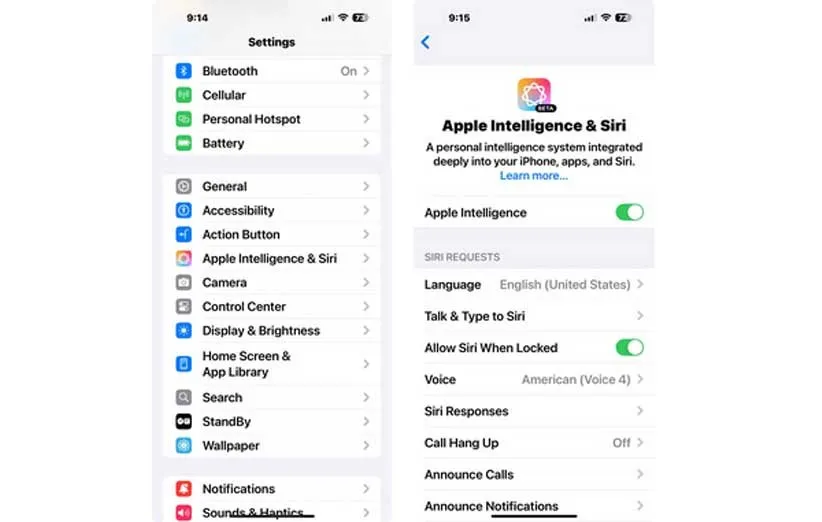Open Camera settings
This screenshot has width=822, height=522.
click(x=270, y=282)
